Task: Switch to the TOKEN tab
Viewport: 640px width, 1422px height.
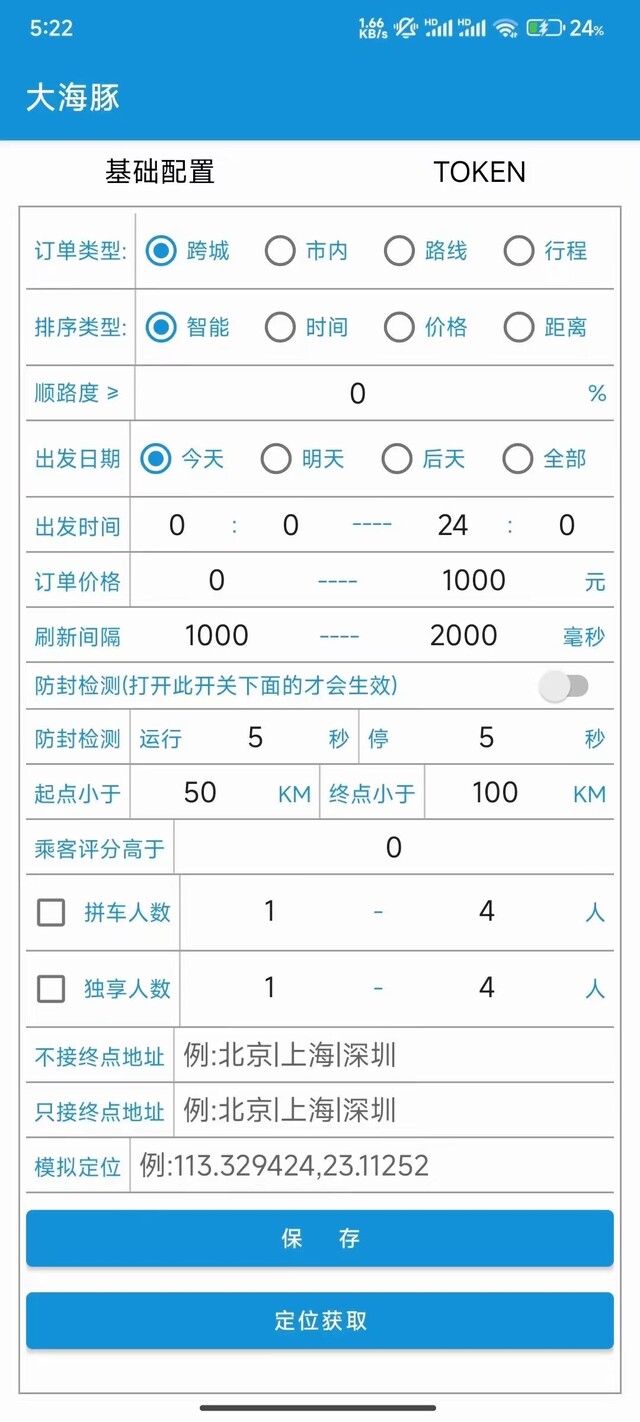Action: coord(480,172)
